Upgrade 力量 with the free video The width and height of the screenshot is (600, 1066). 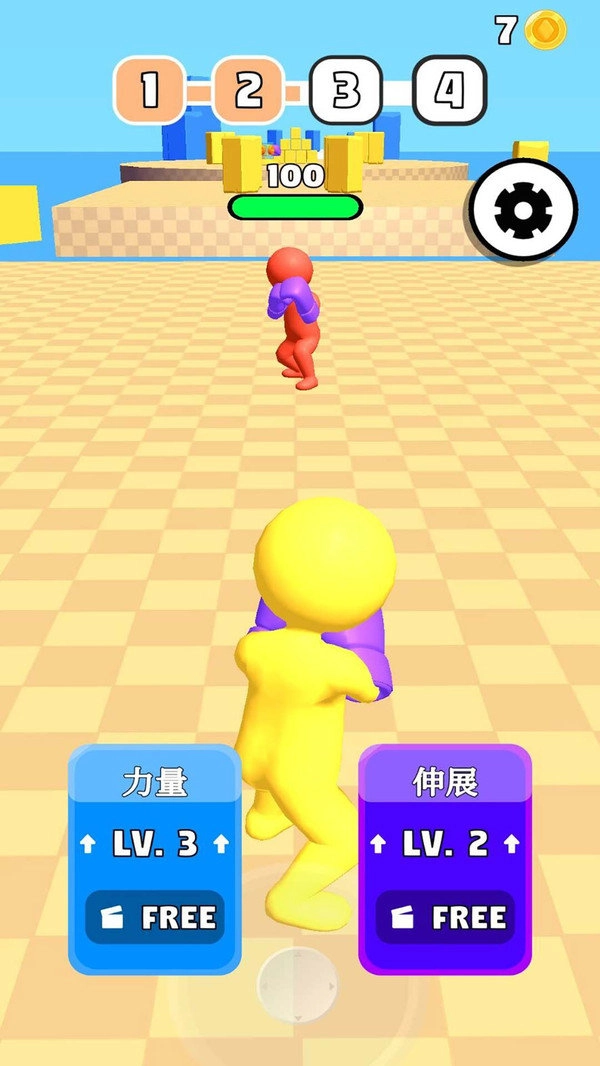(x=155, y=917)
